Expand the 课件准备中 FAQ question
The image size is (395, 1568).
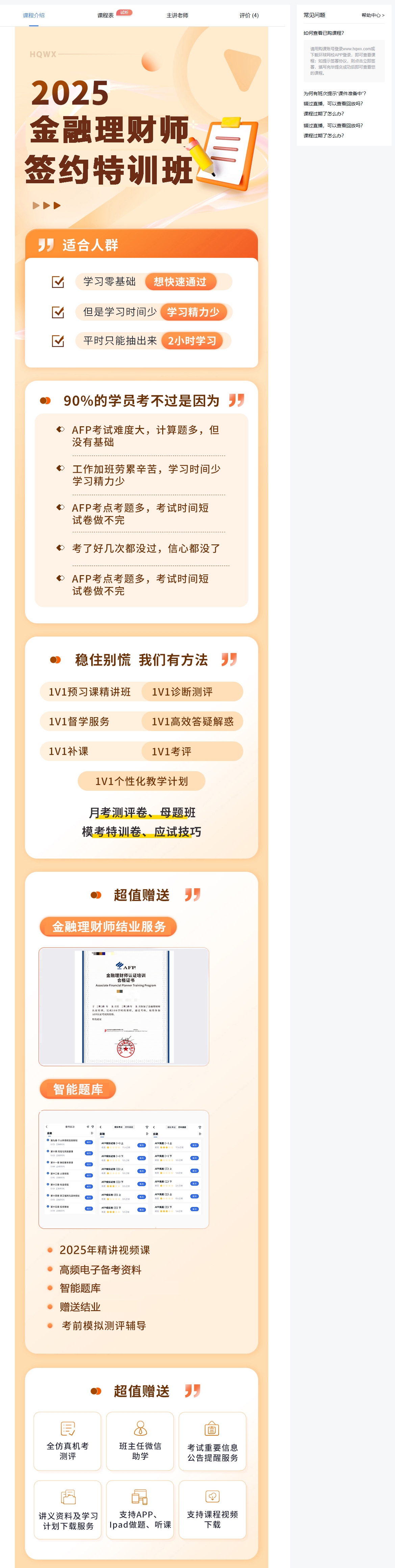pyautogui.click(x=335, y=93)
